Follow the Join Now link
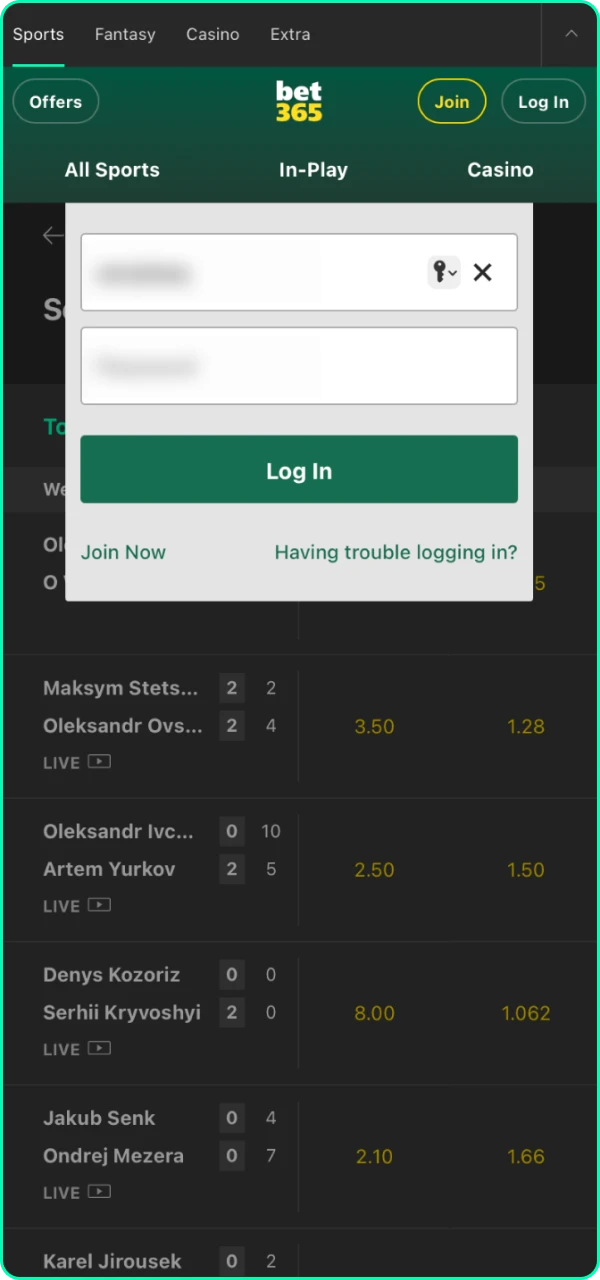 pyautogui.click(x=123, y=552)
